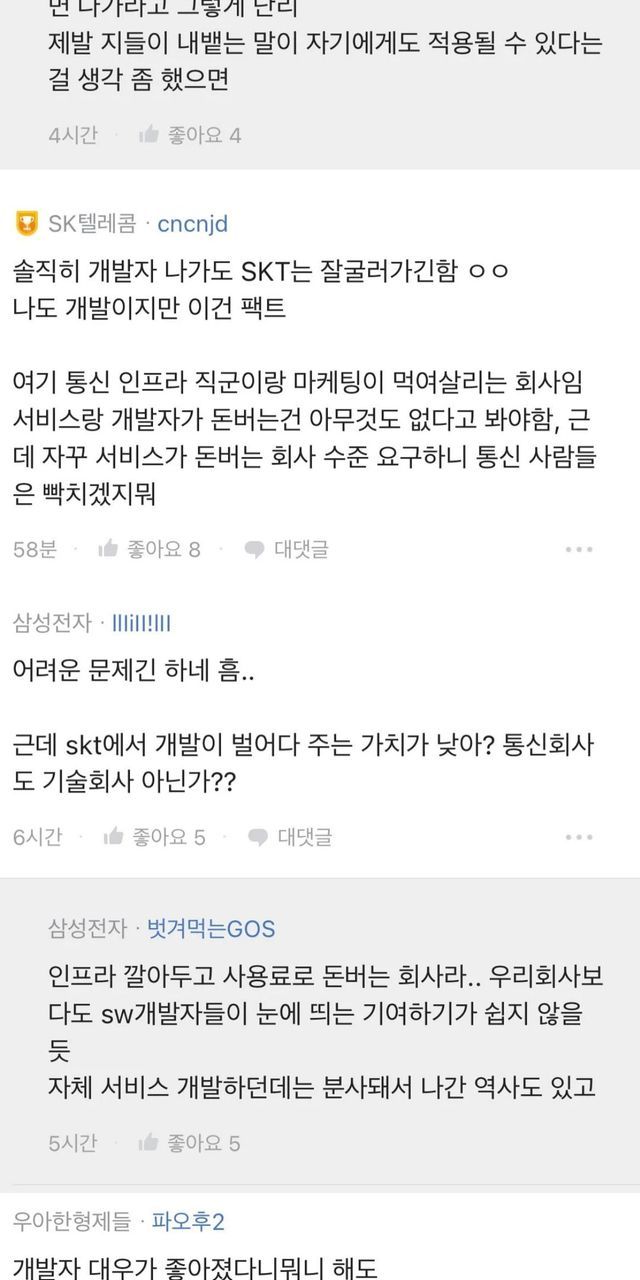Like 벗겨먹는GOS's reply
The height and width of the screenshot is (1280, 640).
click(x=189, y=1142)
